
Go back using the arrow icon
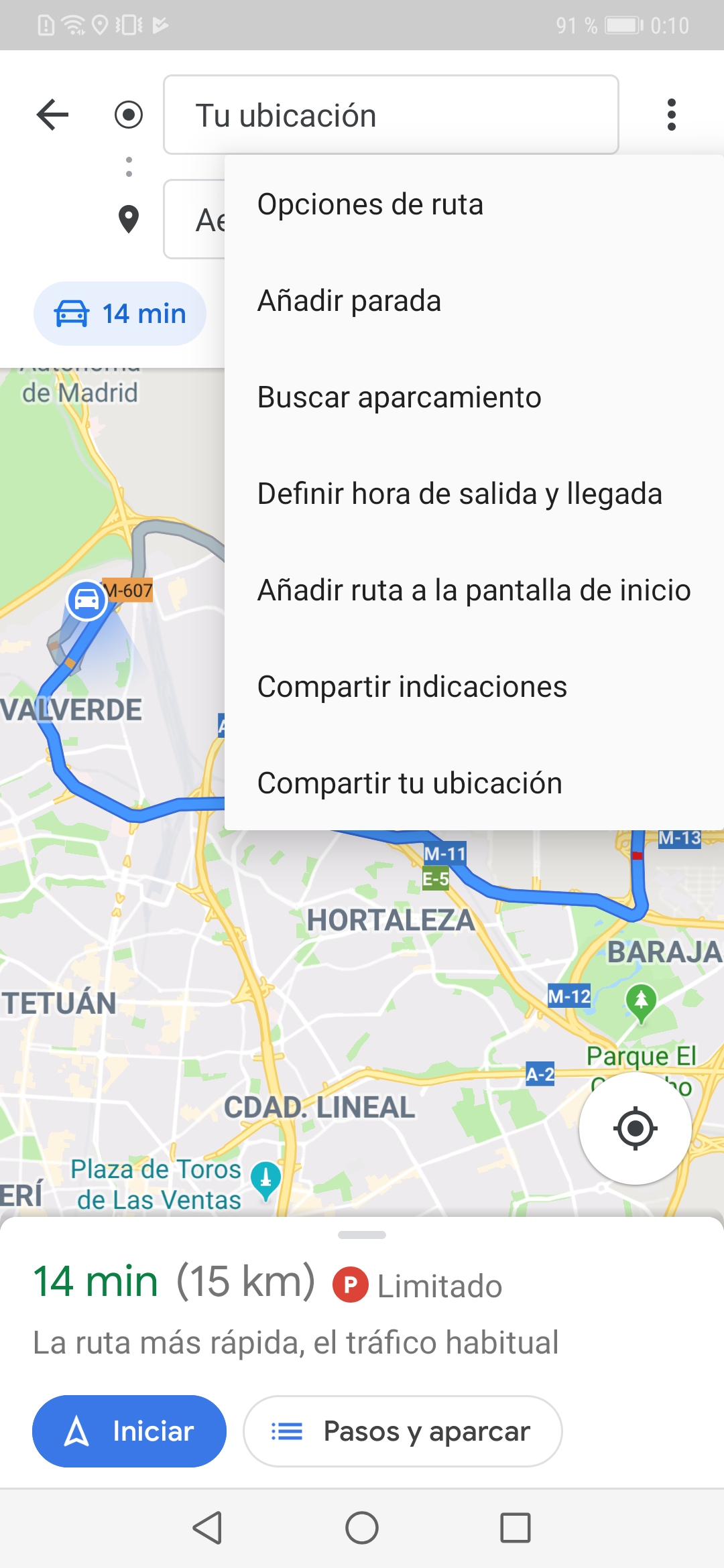53,115
